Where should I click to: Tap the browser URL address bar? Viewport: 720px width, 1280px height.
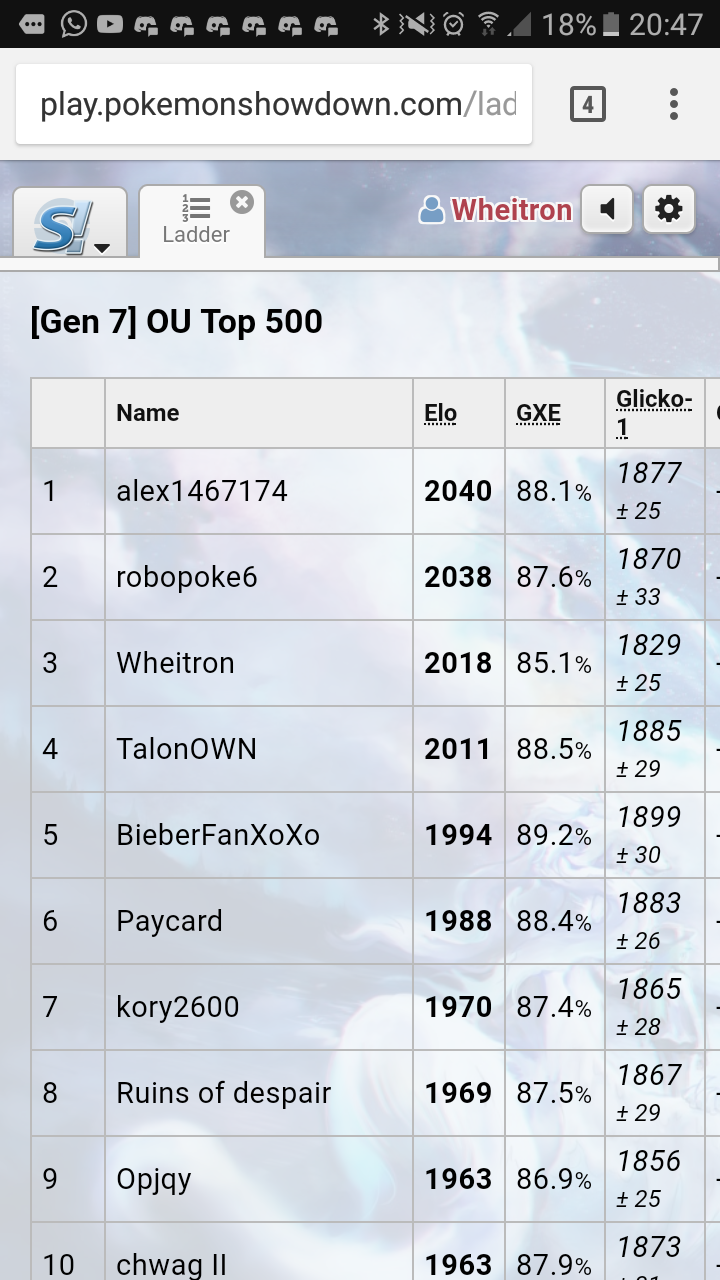click(x=274, y=104)
